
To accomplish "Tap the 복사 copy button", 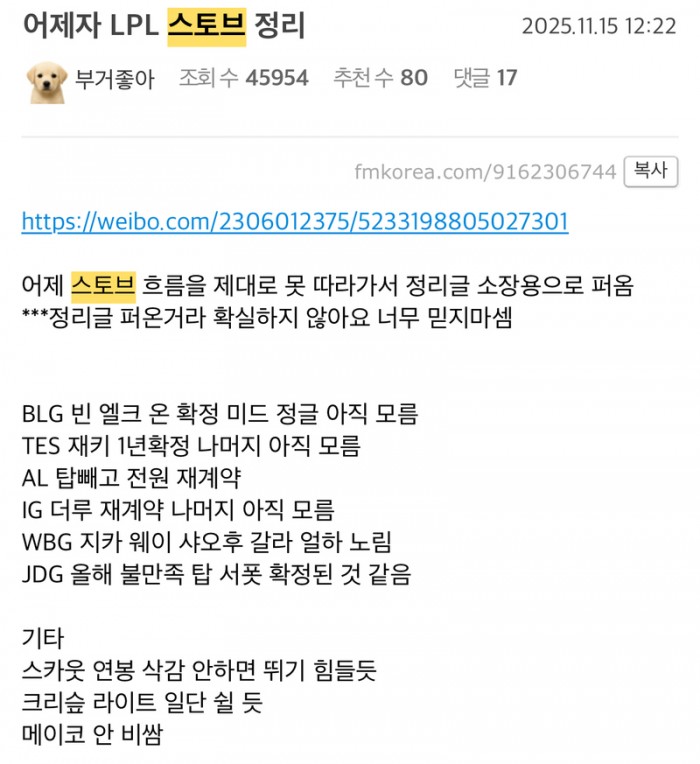I will click(650, 171).
